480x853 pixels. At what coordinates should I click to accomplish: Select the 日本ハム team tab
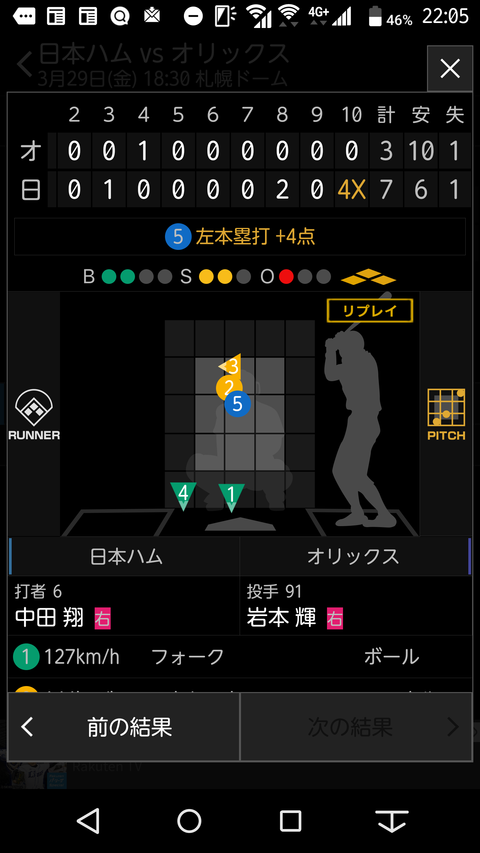click(x=125, y=556)
